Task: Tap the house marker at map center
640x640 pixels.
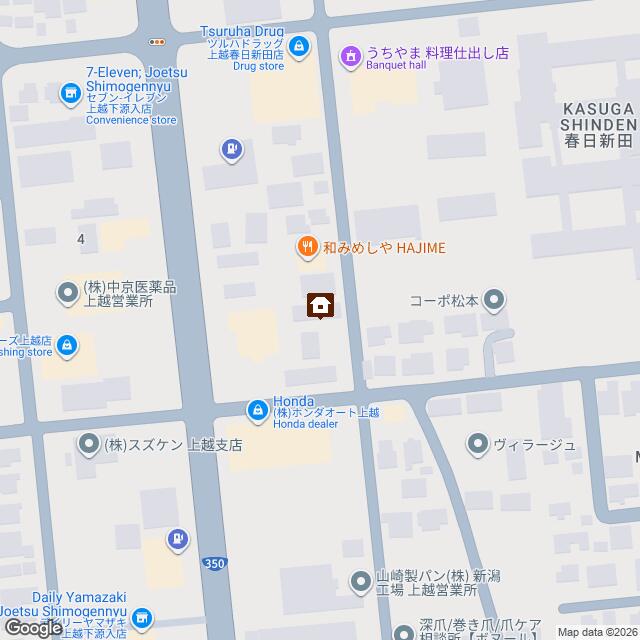Action: pos(320,305)
